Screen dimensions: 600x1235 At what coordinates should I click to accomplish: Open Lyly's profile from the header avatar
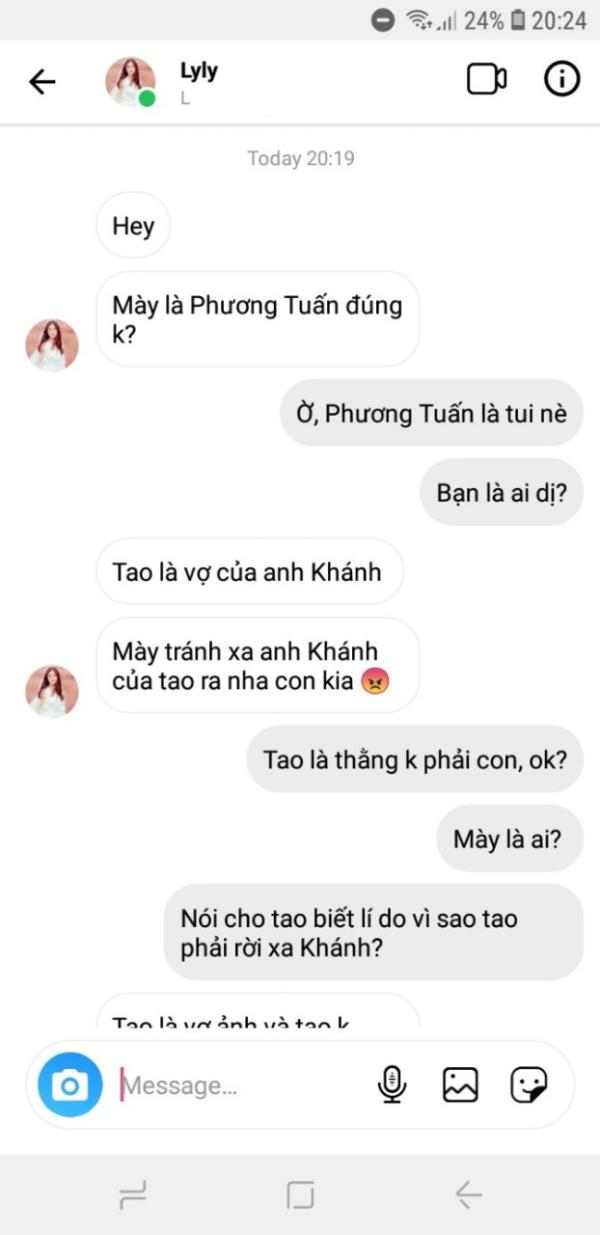(x=131, y=82)
